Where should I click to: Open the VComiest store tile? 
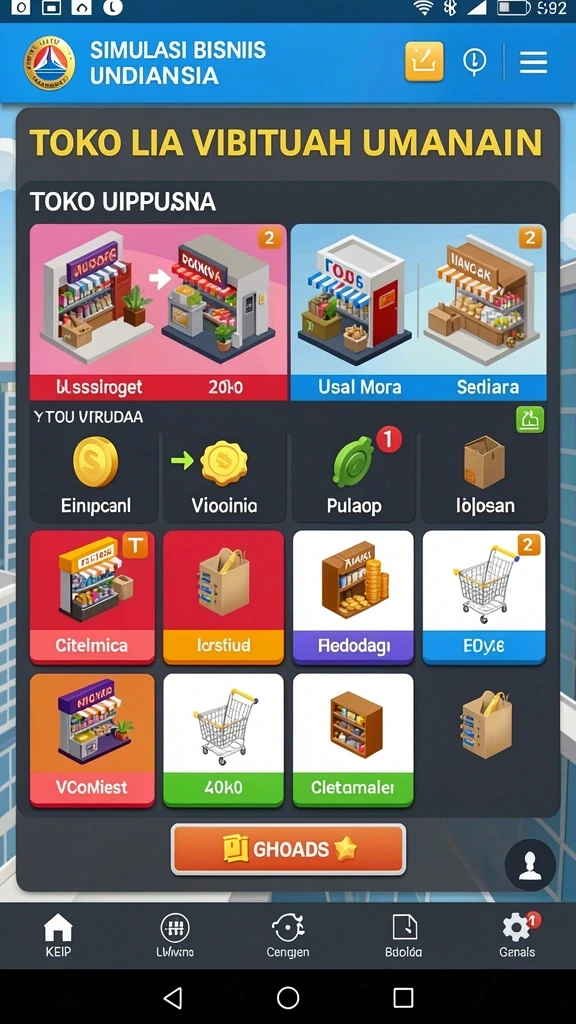click(x=92, y=741)
